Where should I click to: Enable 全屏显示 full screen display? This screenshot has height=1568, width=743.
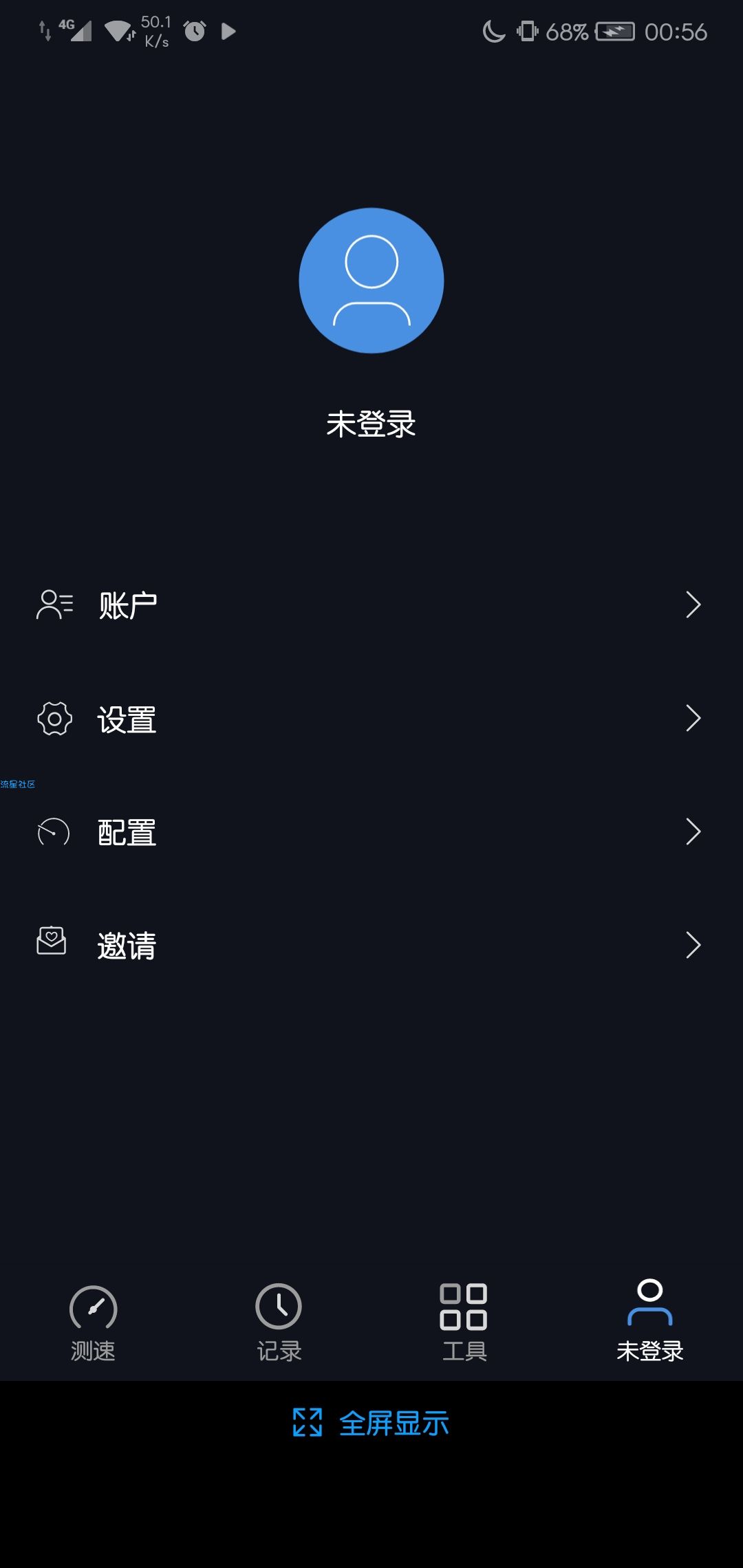click(x=371, y=1423)
